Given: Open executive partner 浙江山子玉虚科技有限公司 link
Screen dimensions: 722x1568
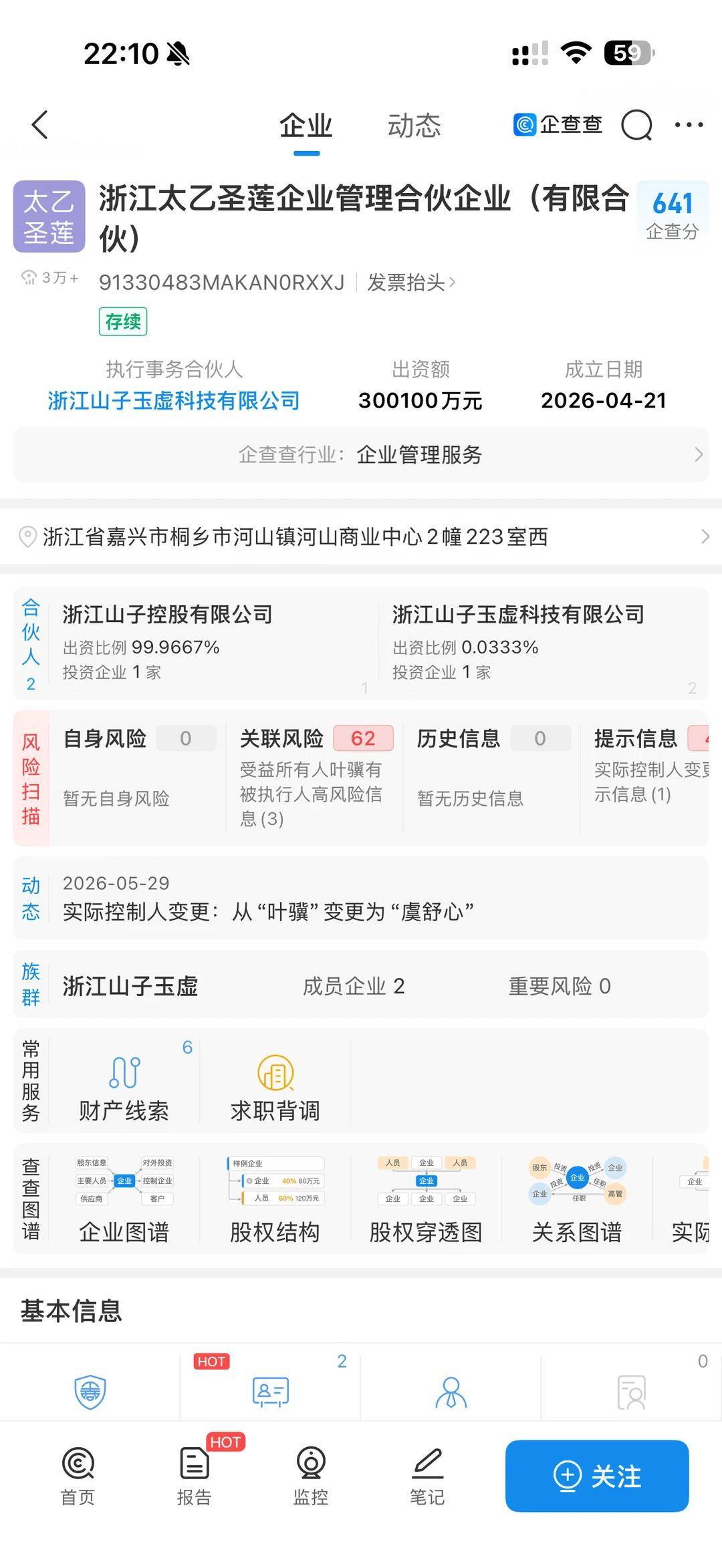Looking at the screenshot, I should (174, 400).
